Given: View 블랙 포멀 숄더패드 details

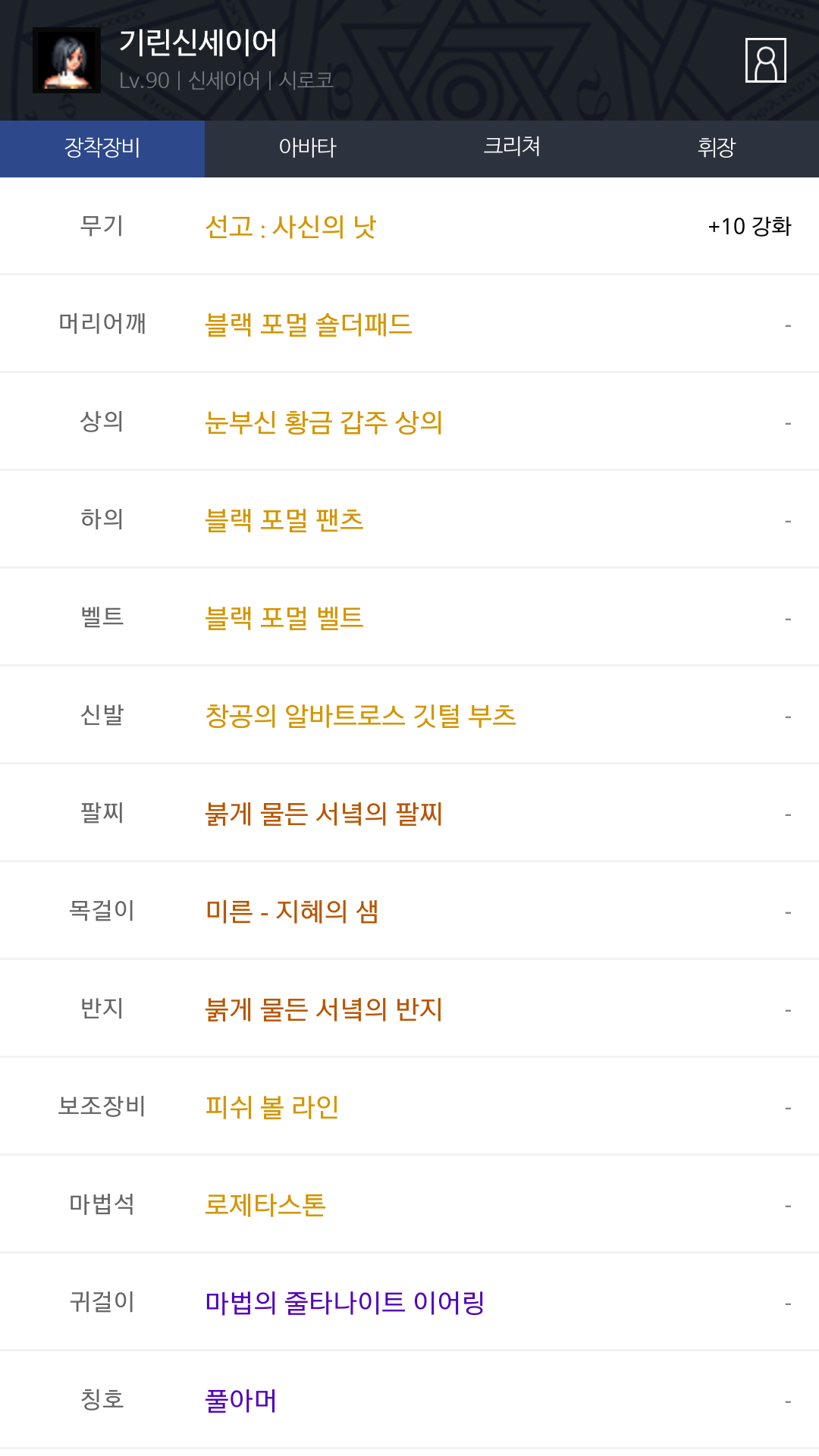Looking at the screenshot, I should (309, 325).
